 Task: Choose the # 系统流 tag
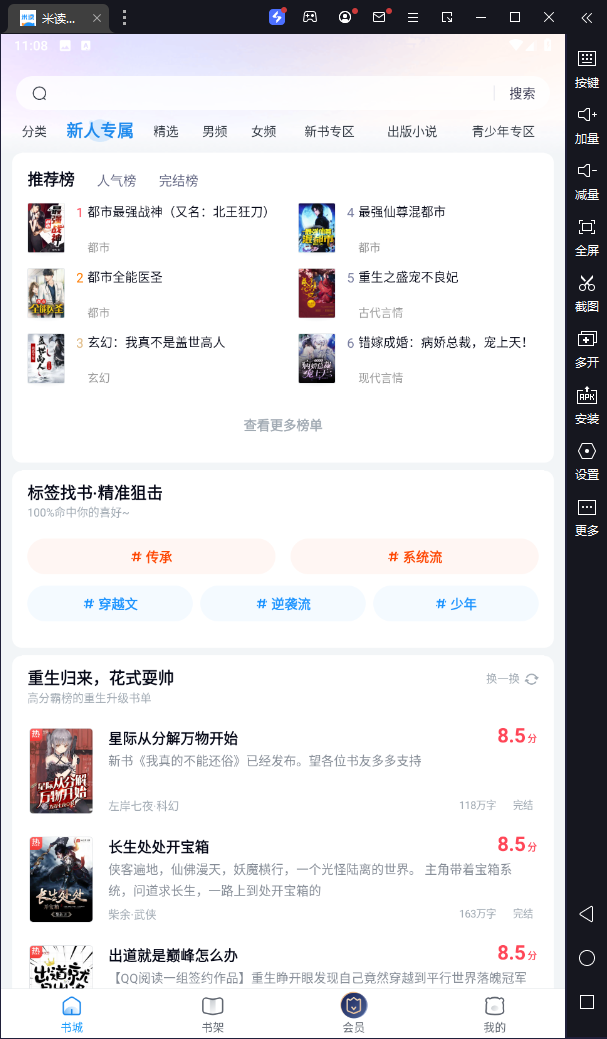coord(414,557)
